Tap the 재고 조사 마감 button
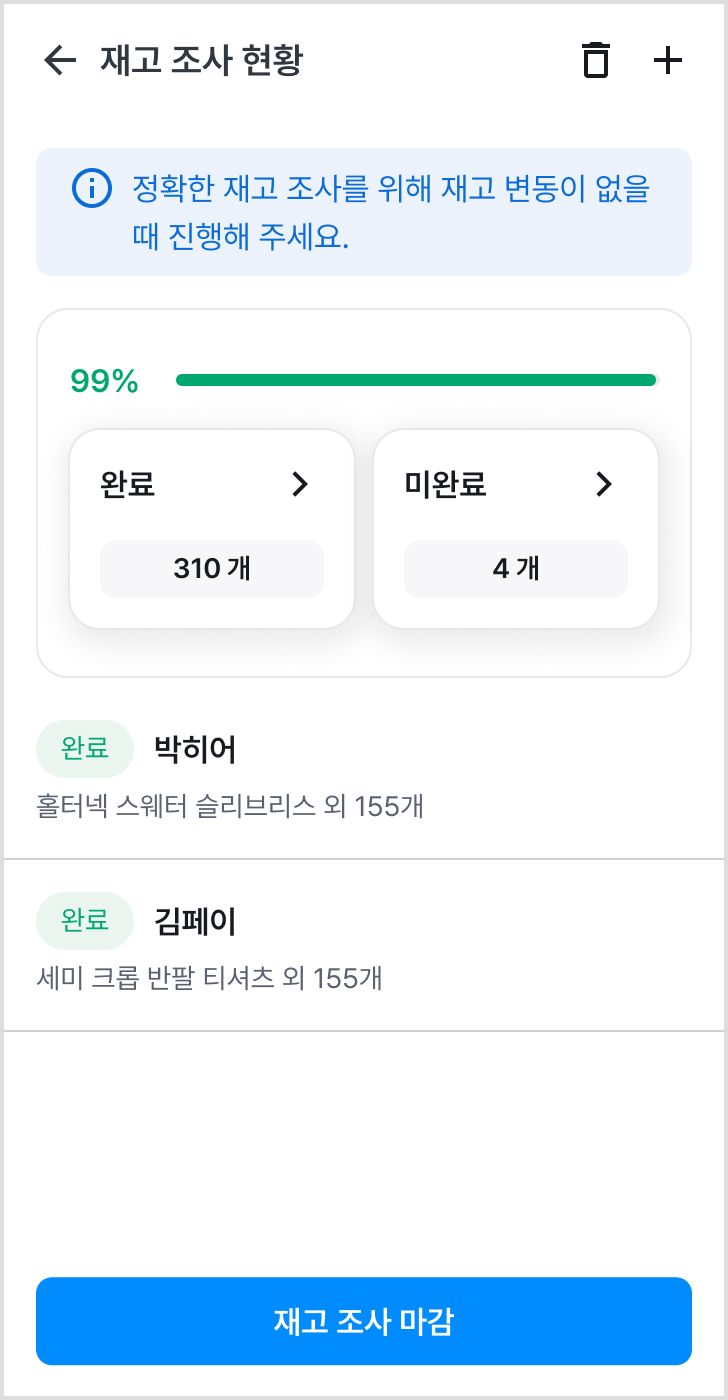 click(364, 1321)
